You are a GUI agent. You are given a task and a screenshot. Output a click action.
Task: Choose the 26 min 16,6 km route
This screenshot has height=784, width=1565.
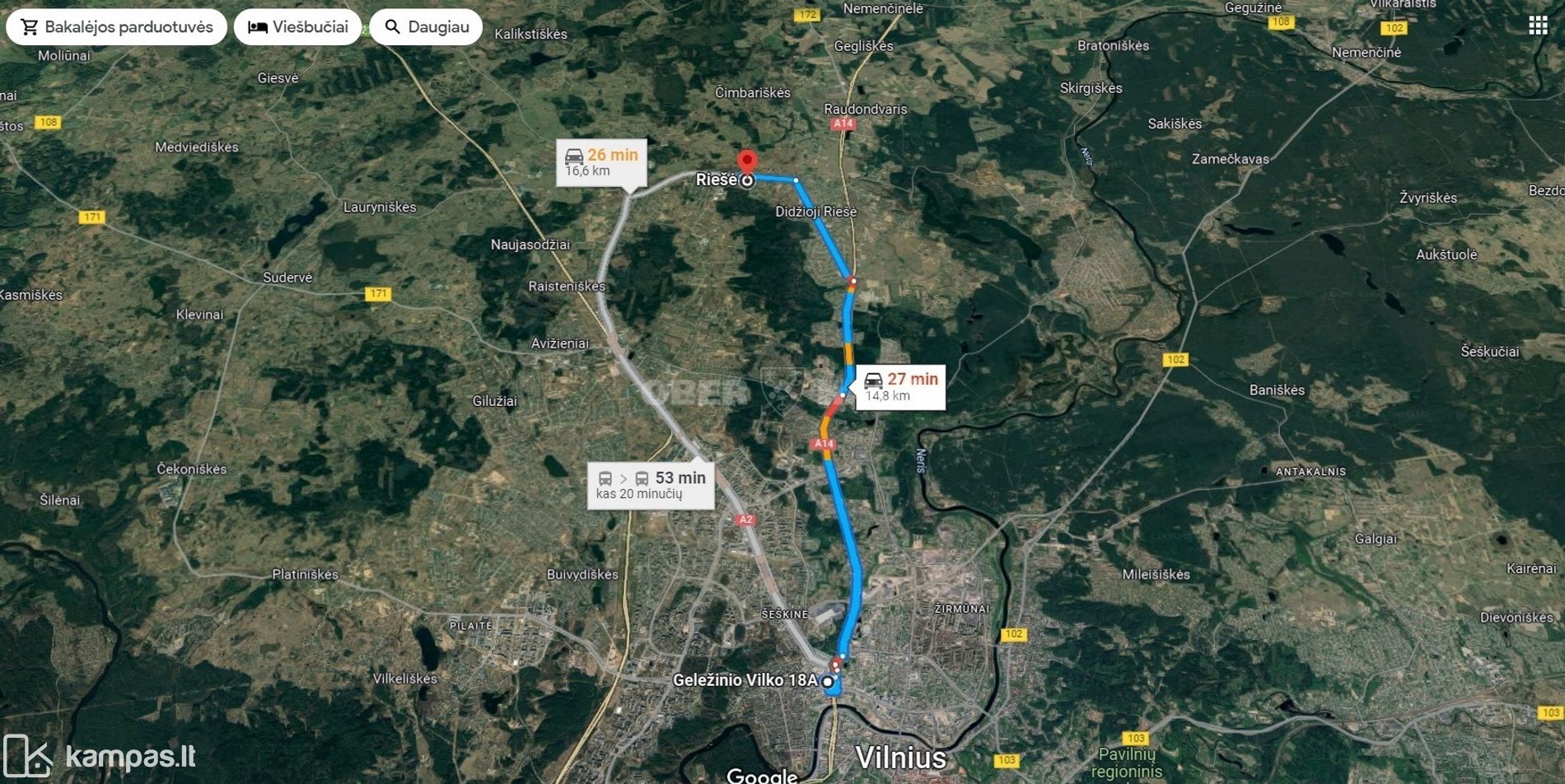point(601,162)
